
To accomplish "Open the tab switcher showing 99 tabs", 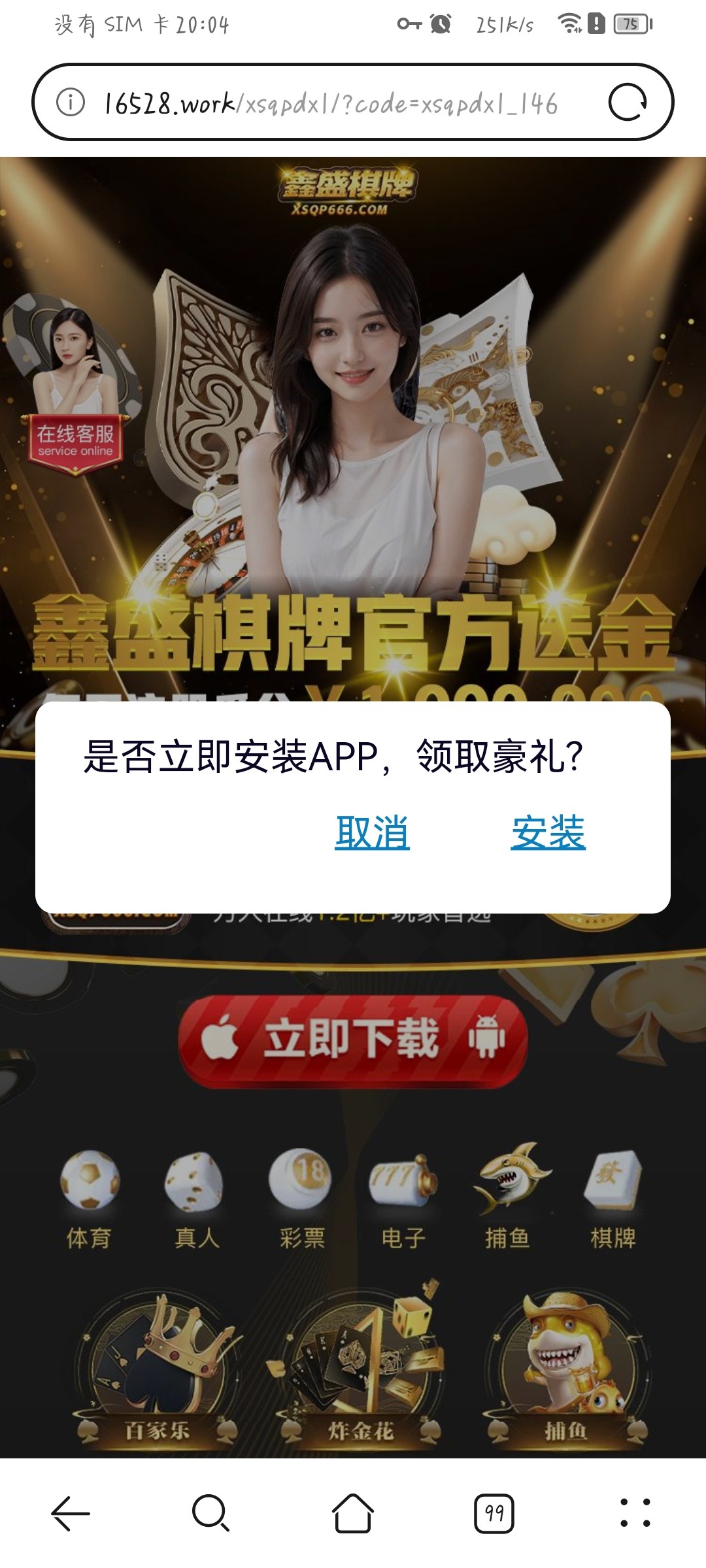I will point(494,1512).
